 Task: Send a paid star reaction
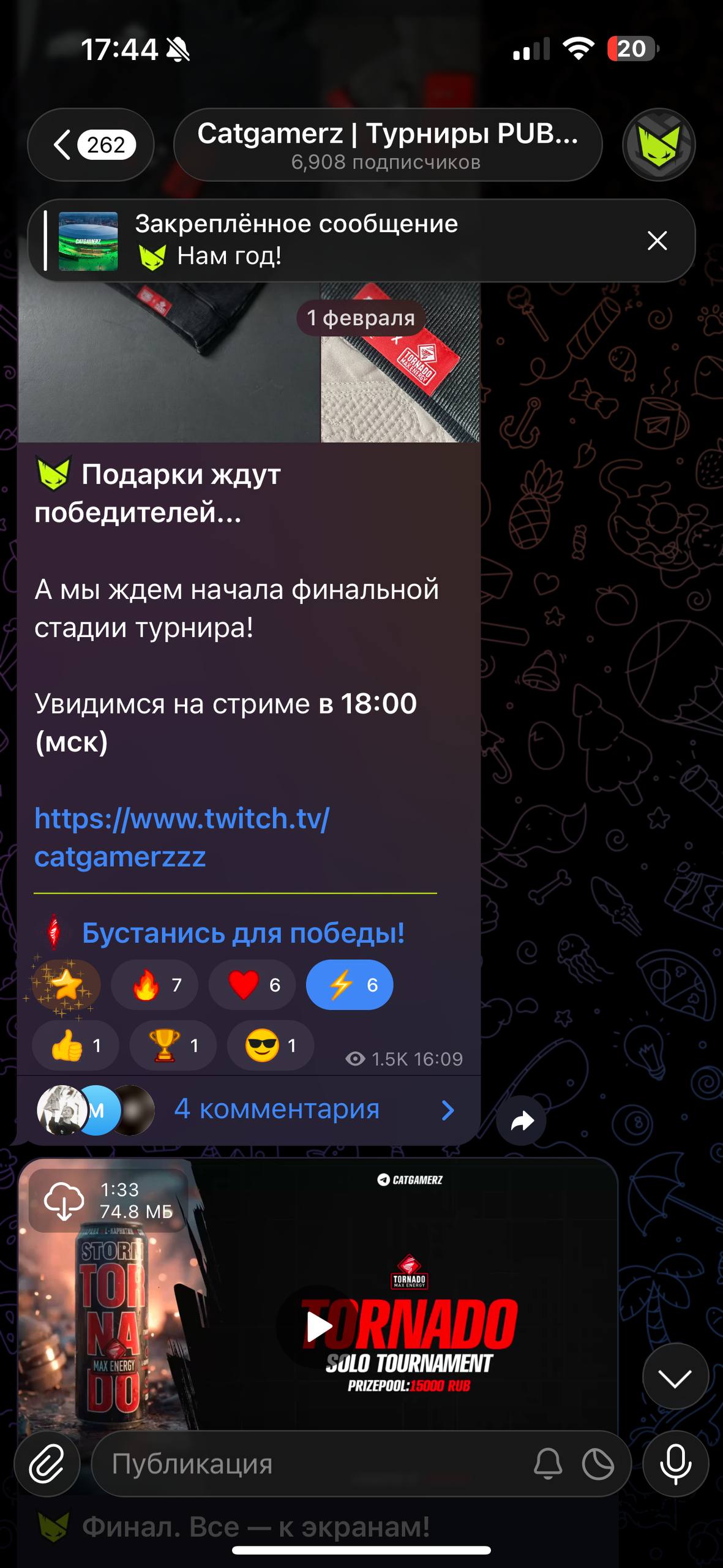[66, 985]
